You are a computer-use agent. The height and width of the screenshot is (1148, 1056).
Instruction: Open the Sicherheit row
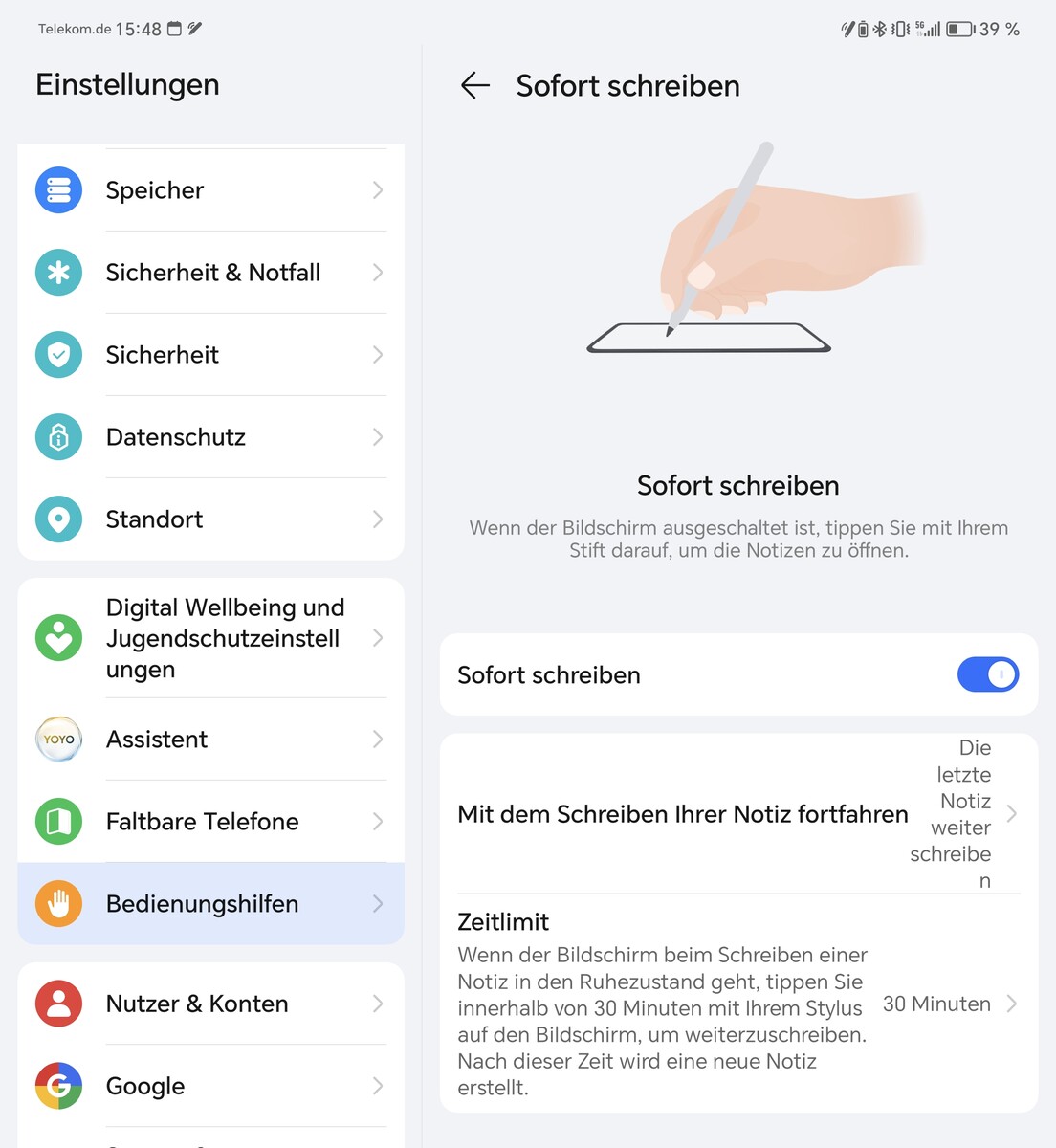coord(210,355)
